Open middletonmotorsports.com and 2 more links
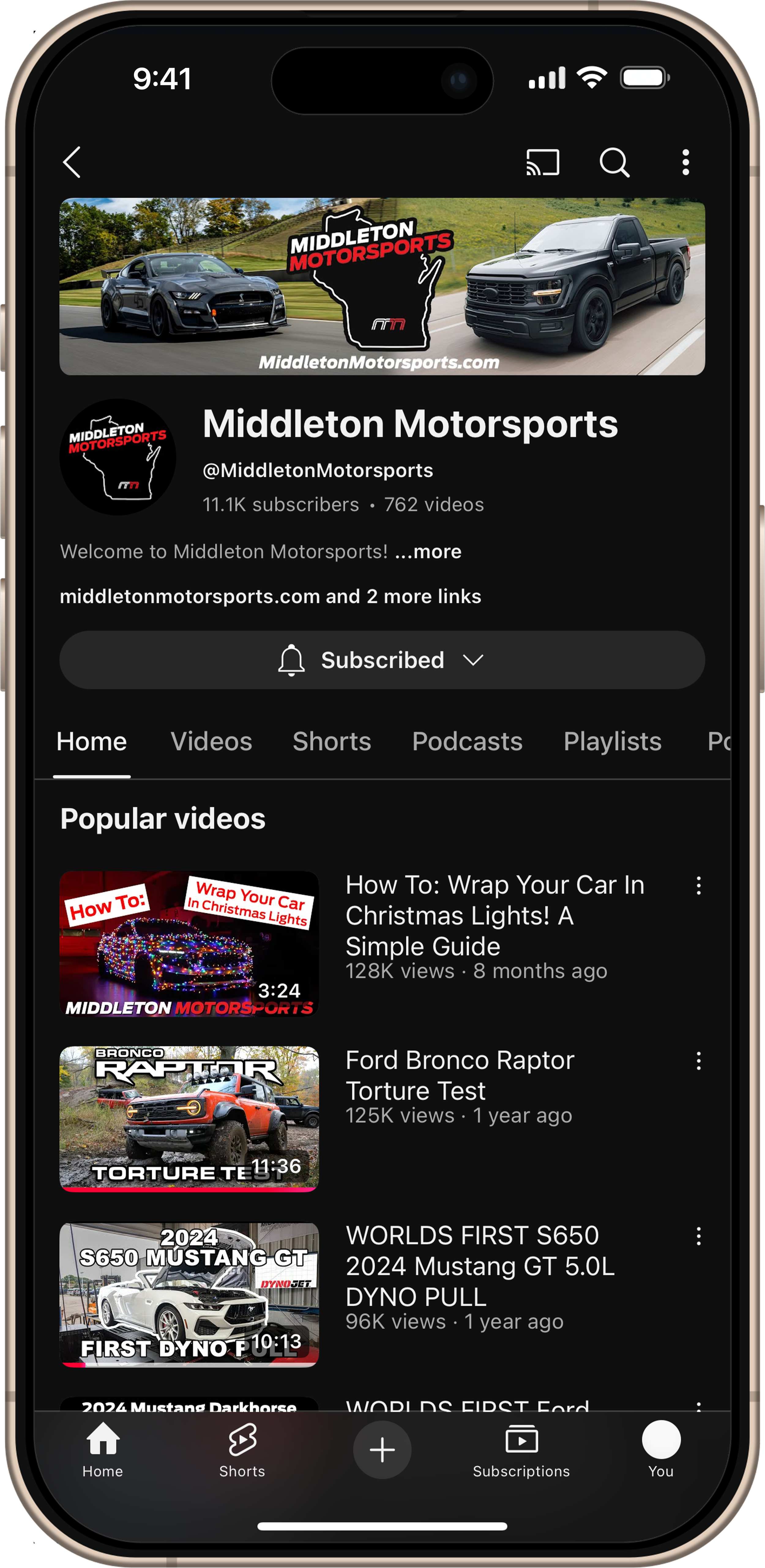The height and width of the screenshot is (1568, 765). [270, 597]
